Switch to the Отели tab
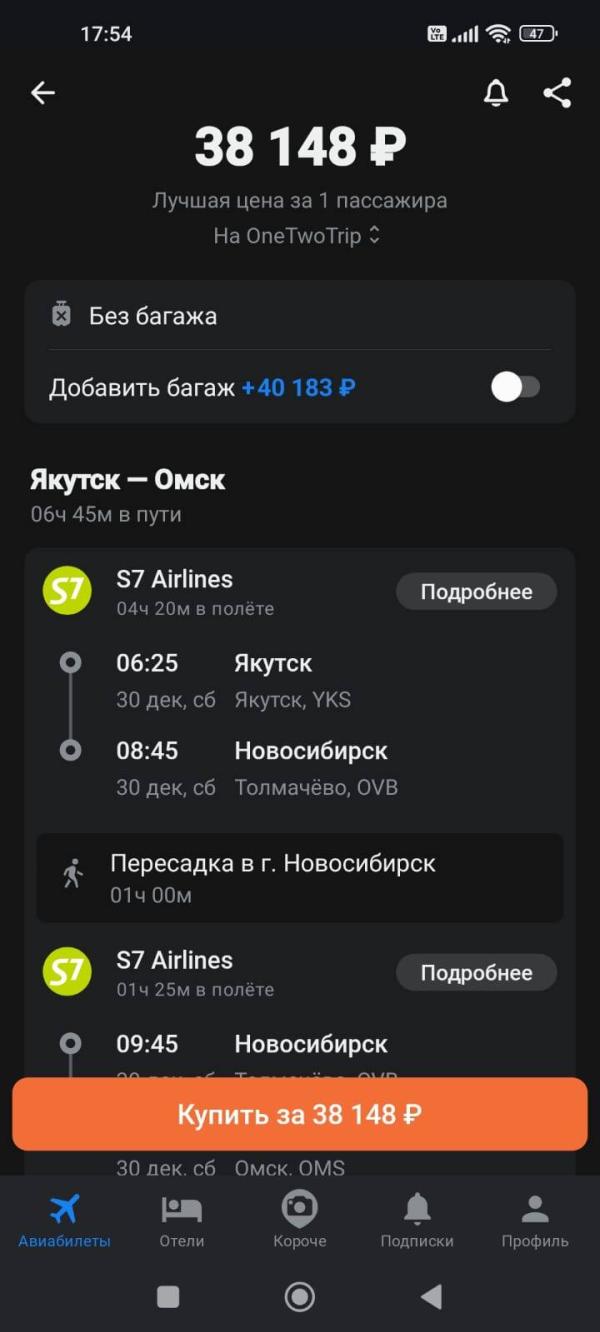Screen dimensions: 600x1332 click(x=181, y=1221)
